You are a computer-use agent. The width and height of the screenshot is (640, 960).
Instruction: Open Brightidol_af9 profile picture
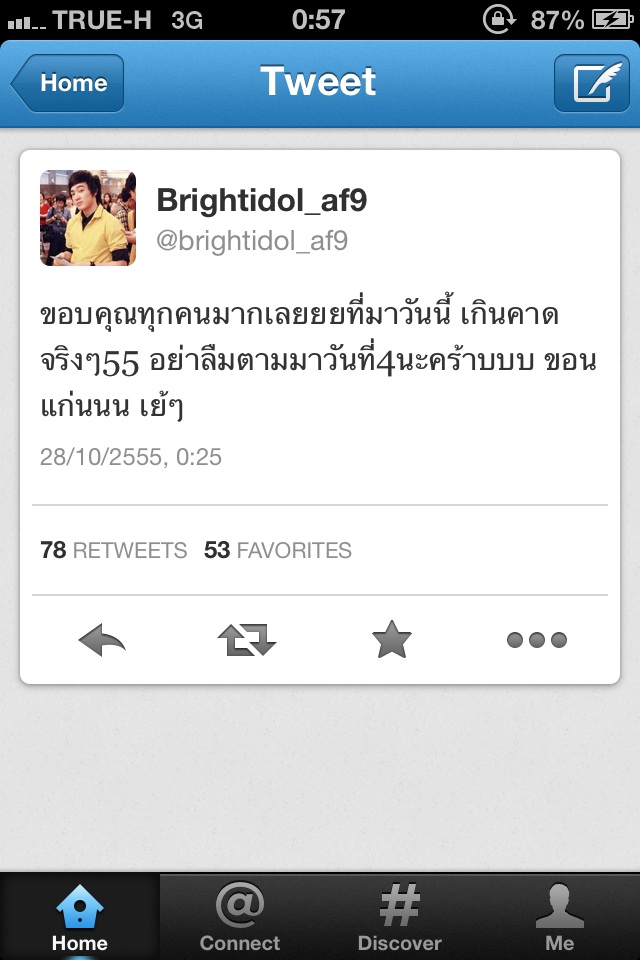coord(88,218)
